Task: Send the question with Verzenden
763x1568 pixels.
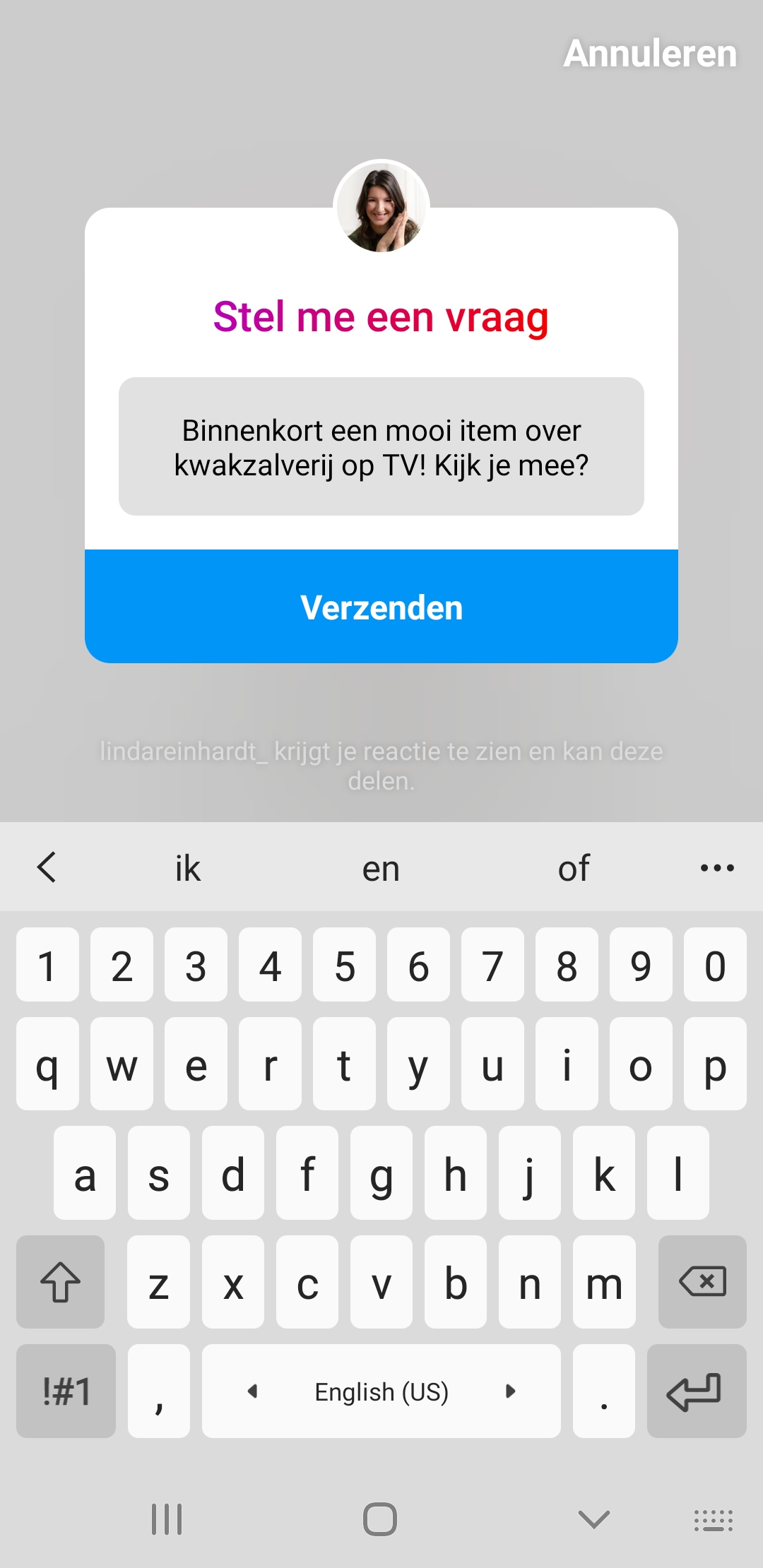Action: pos(381,607)
